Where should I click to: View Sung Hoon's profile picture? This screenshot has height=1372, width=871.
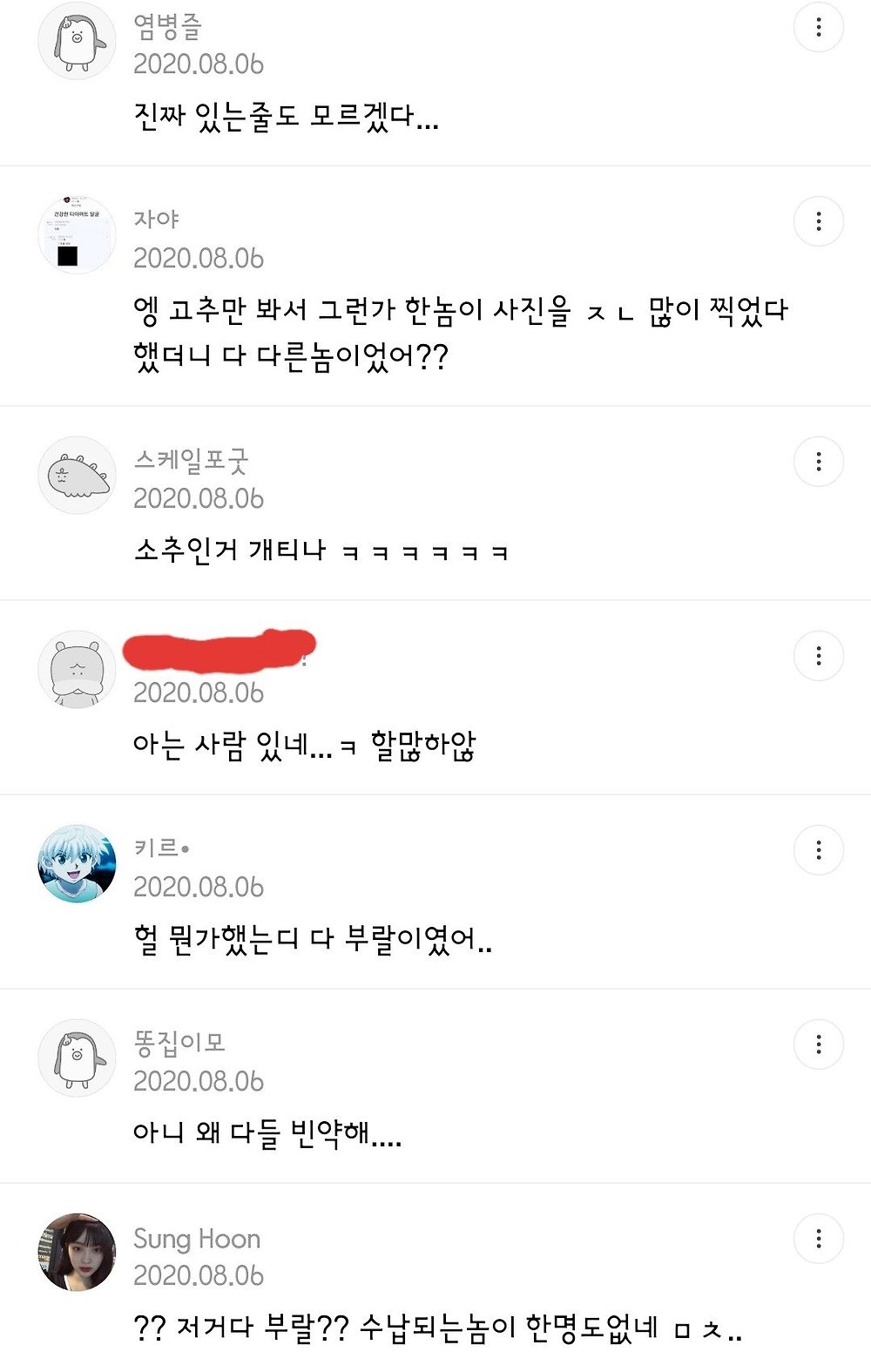78,1251
